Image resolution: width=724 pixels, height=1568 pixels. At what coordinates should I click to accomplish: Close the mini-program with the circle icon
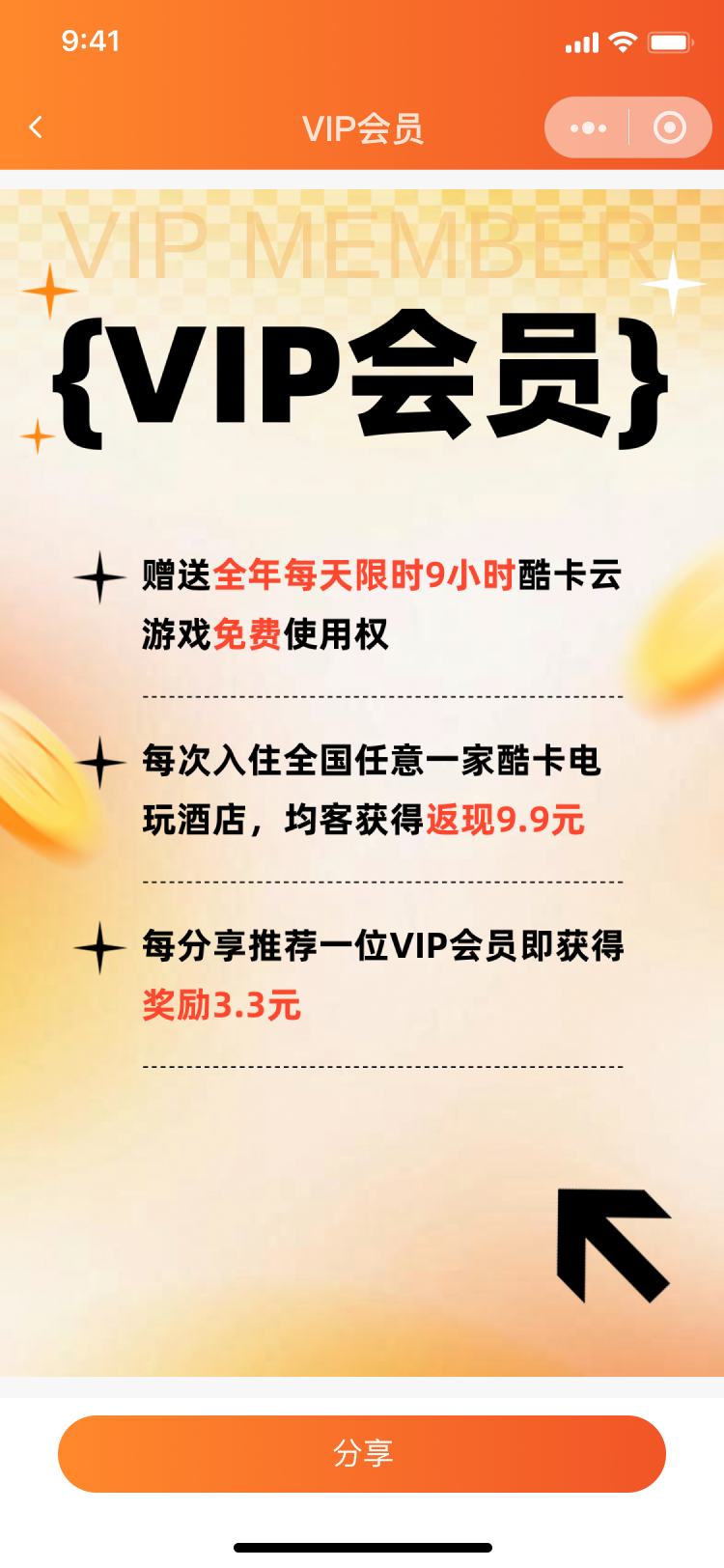[x=670, y=127]
